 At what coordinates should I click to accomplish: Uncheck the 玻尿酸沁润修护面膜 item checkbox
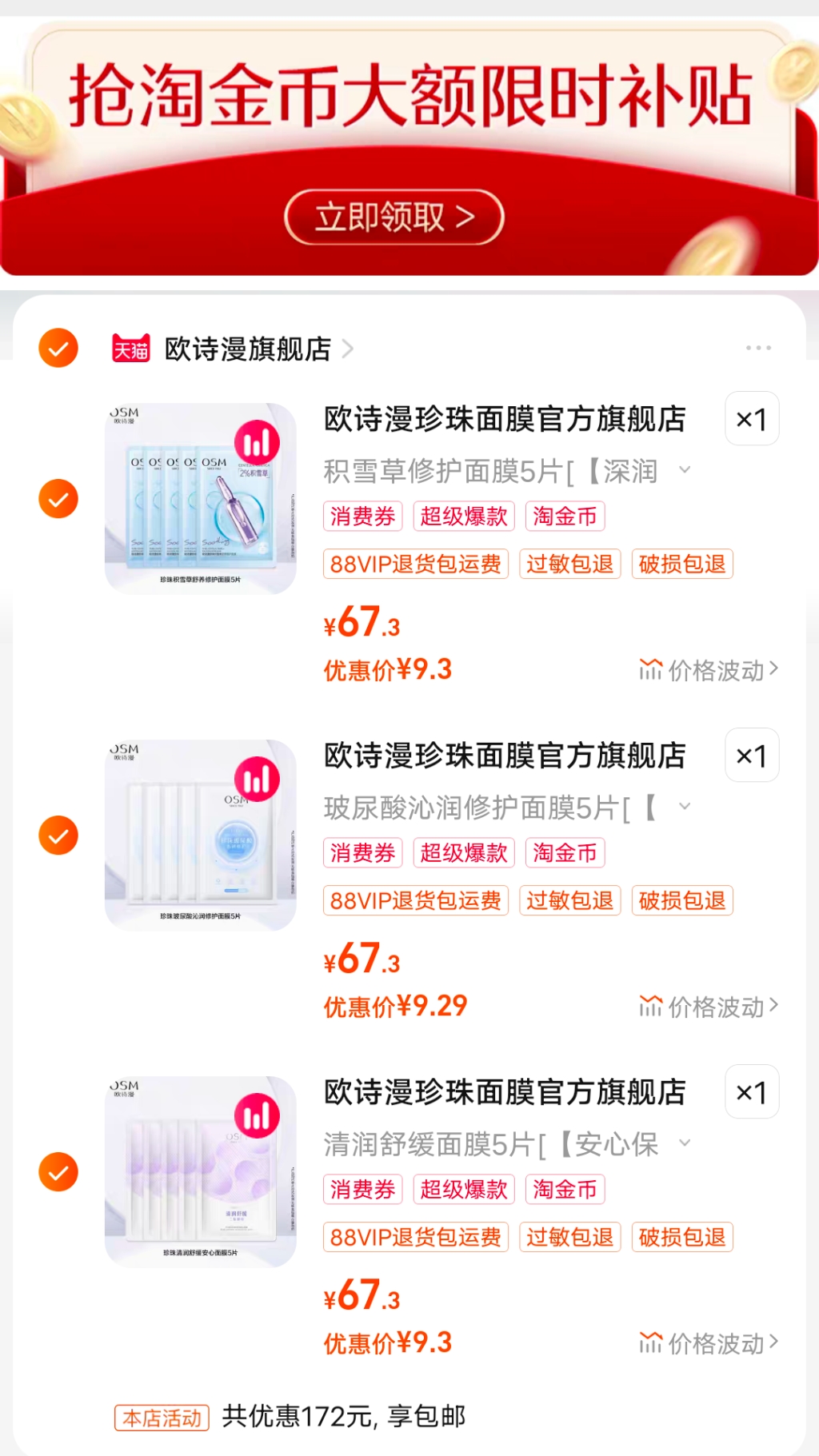[x=57, y=836]
